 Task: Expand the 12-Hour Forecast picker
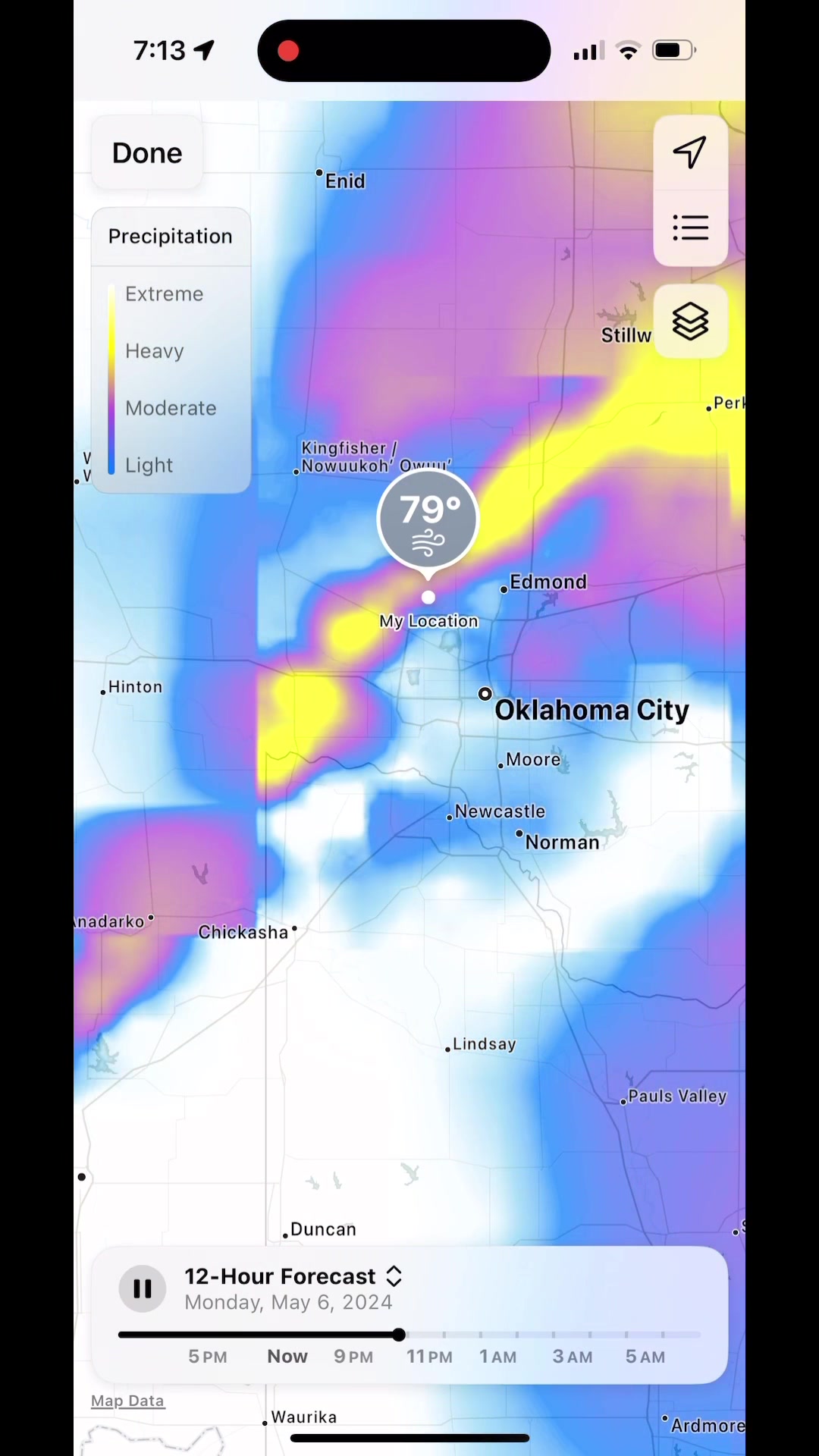tap(293, 1276)
